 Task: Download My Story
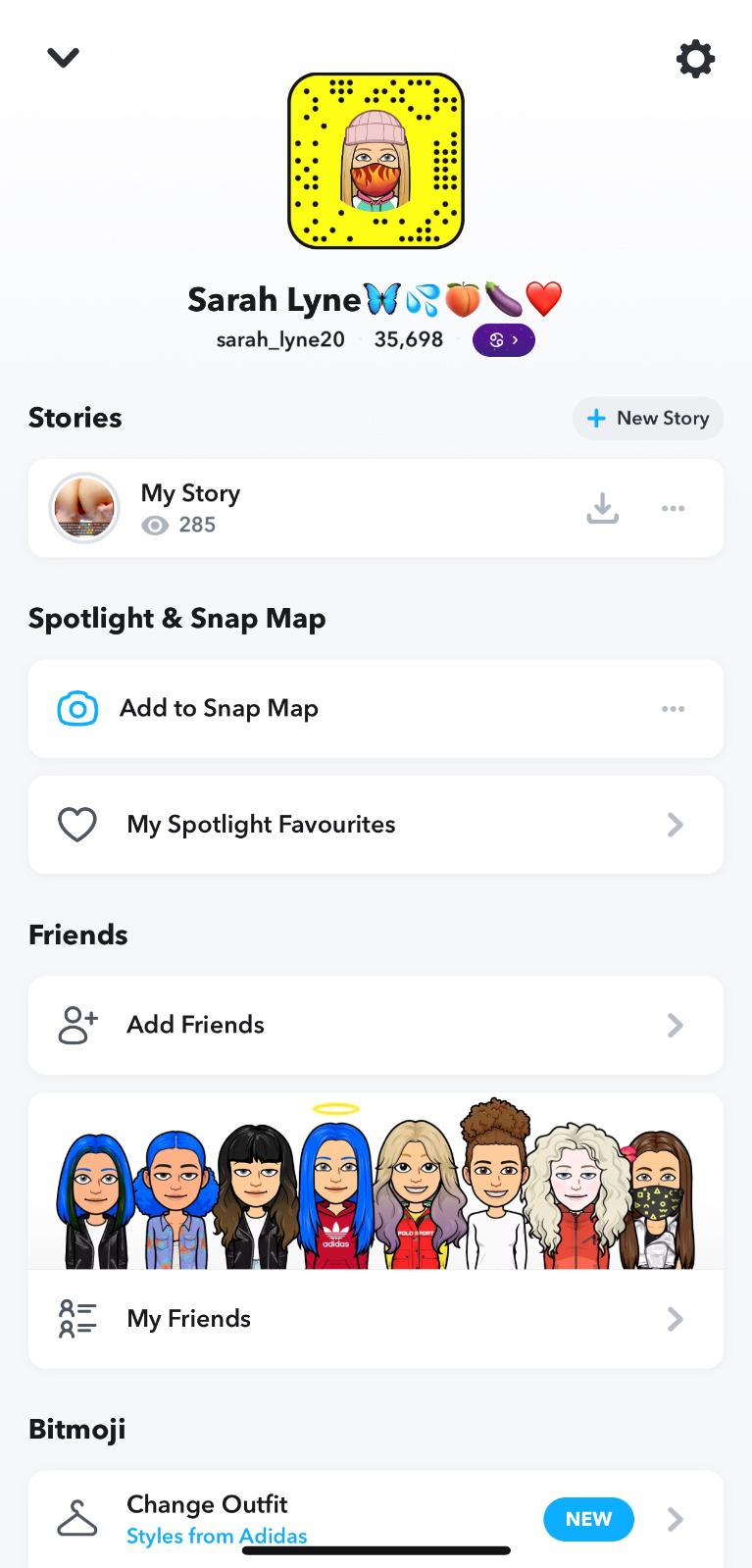click(602, 508)
